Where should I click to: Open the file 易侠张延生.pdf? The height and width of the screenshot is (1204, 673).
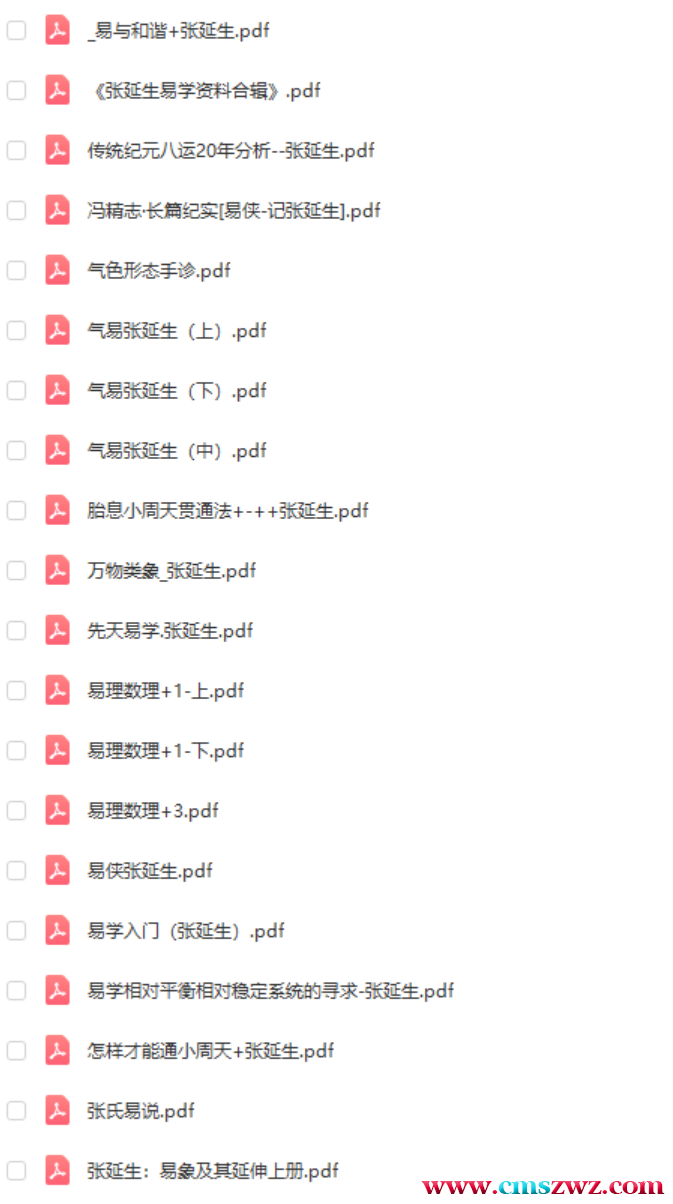click(x=150, y=871)
